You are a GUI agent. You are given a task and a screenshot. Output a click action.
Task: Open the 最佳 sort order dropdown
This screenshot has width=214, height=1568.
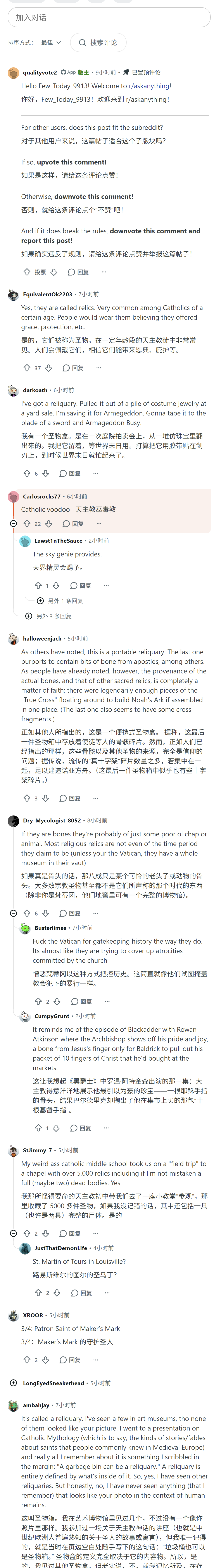[51, 43]
